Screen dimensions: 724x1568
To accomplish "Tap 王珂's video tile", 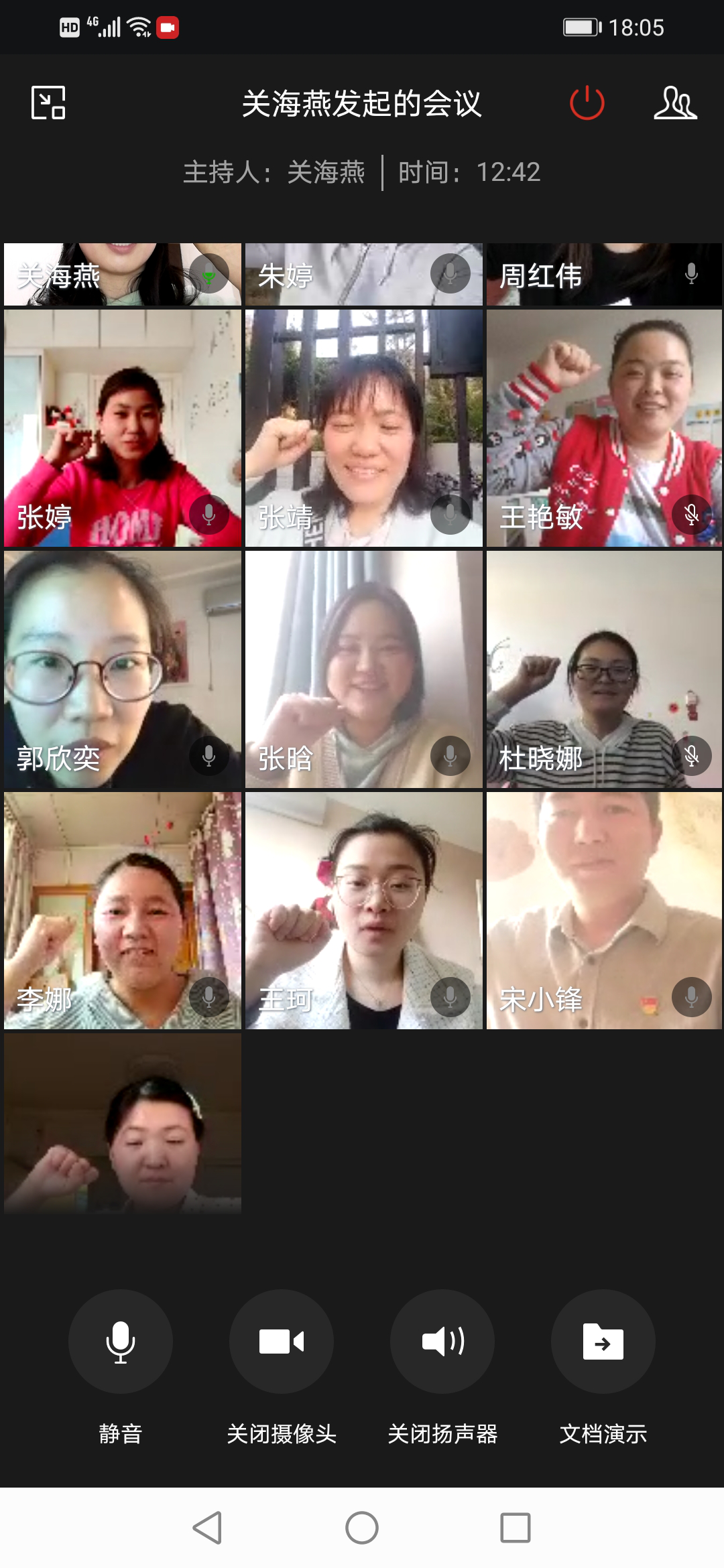I will coord(363,910).
